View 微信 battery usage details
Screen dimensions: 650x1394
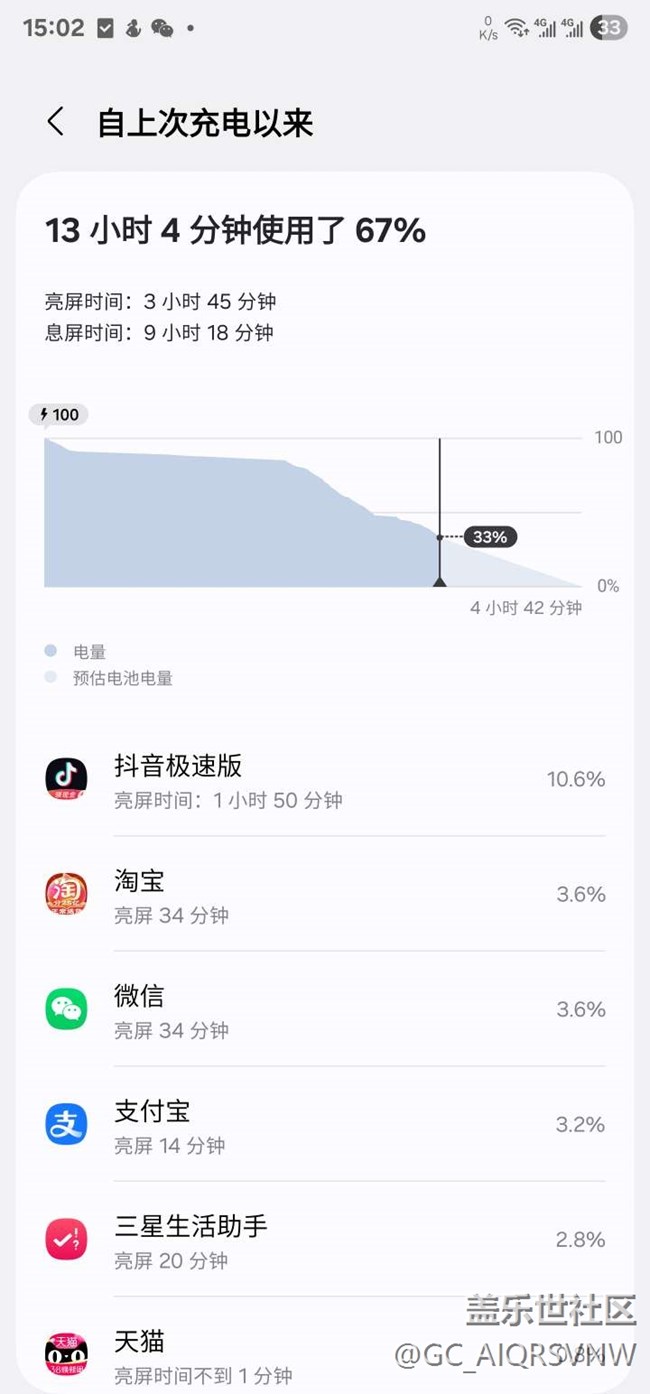click(325, 1009)
